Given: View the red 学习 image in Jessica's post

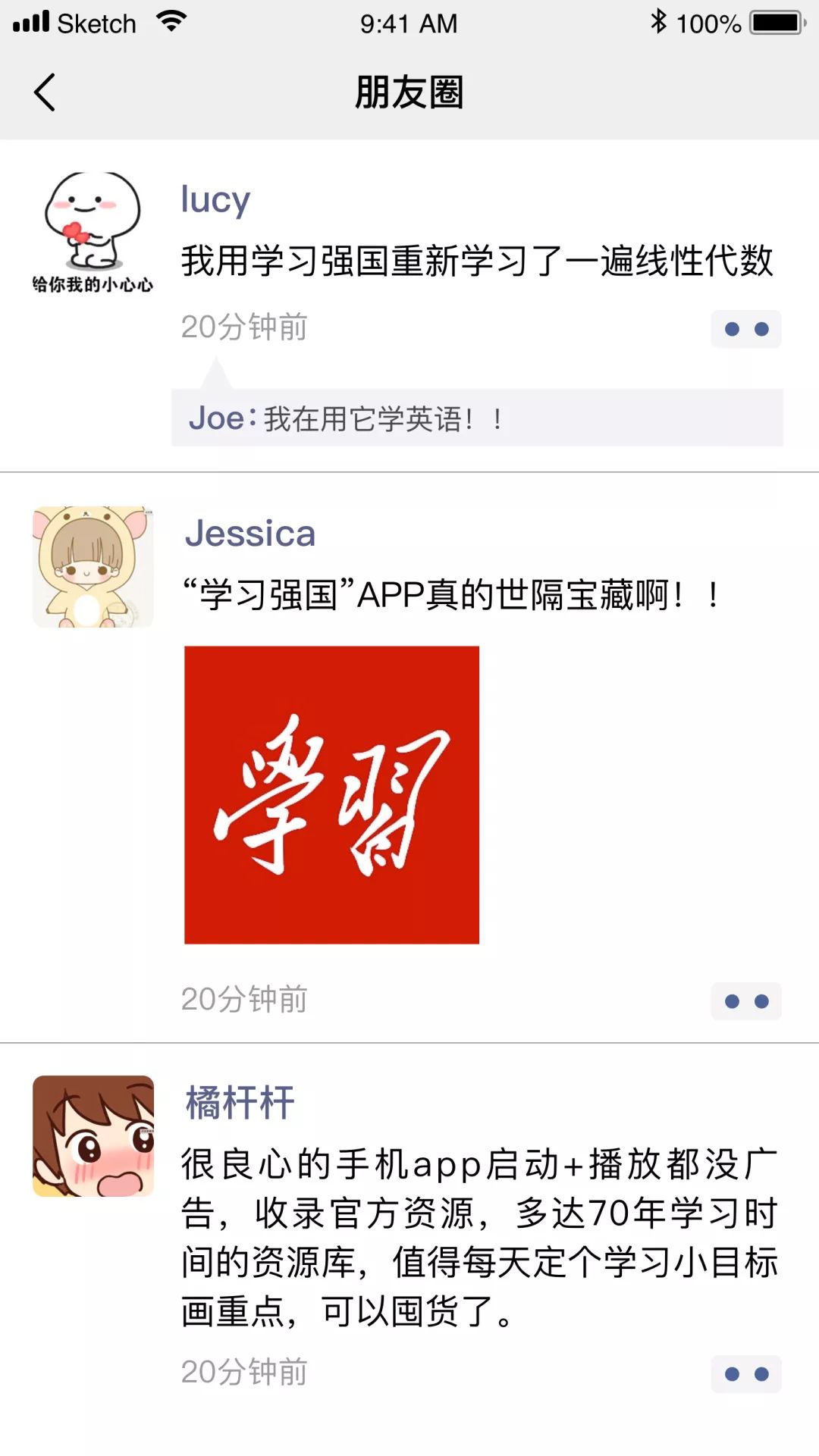Looking at the screenshot, I should coord(331,794).
